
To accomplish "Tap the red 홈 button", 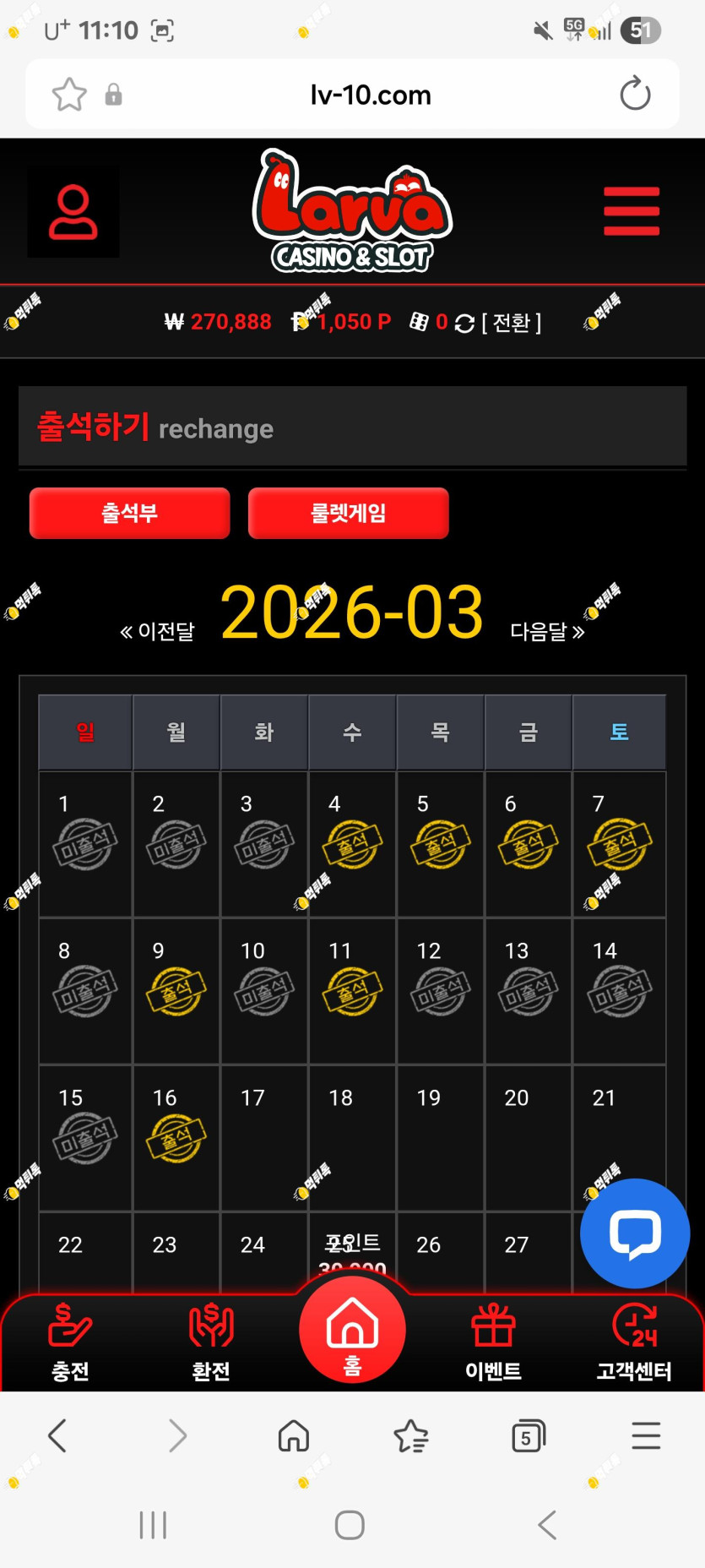I will point(353,1330).
